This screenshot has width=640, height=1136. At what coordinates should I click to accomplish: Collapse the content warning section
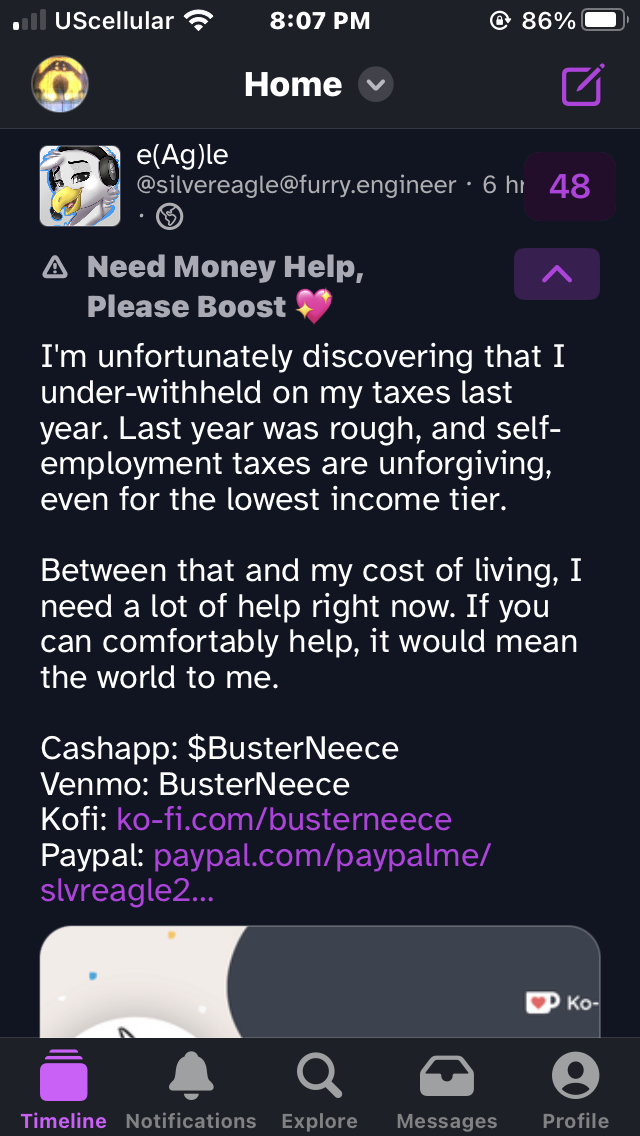556,274
